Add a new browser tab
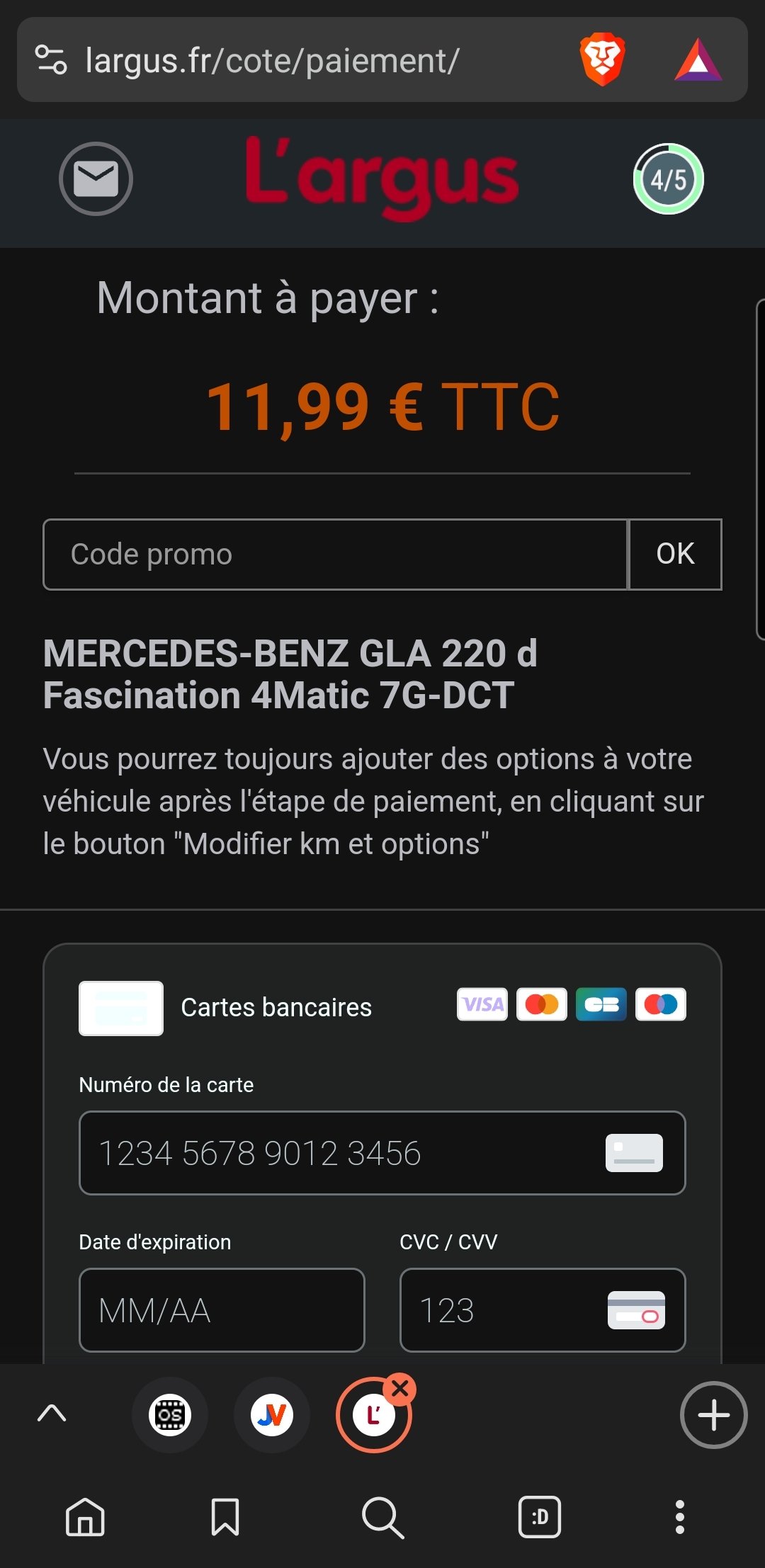765x1568 pixels. pyautogui.click(x=713, y=1415)
